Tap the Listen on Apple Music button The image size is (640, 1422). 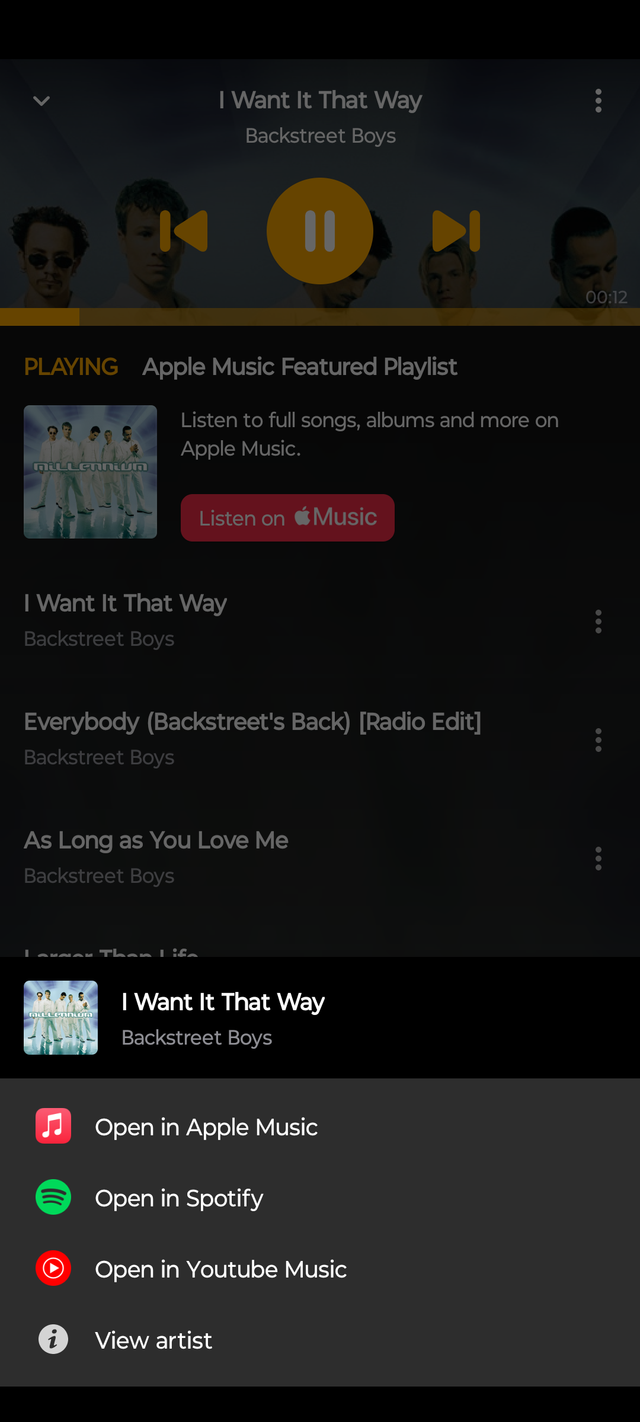pyautogui.click(x=287, y=517)
